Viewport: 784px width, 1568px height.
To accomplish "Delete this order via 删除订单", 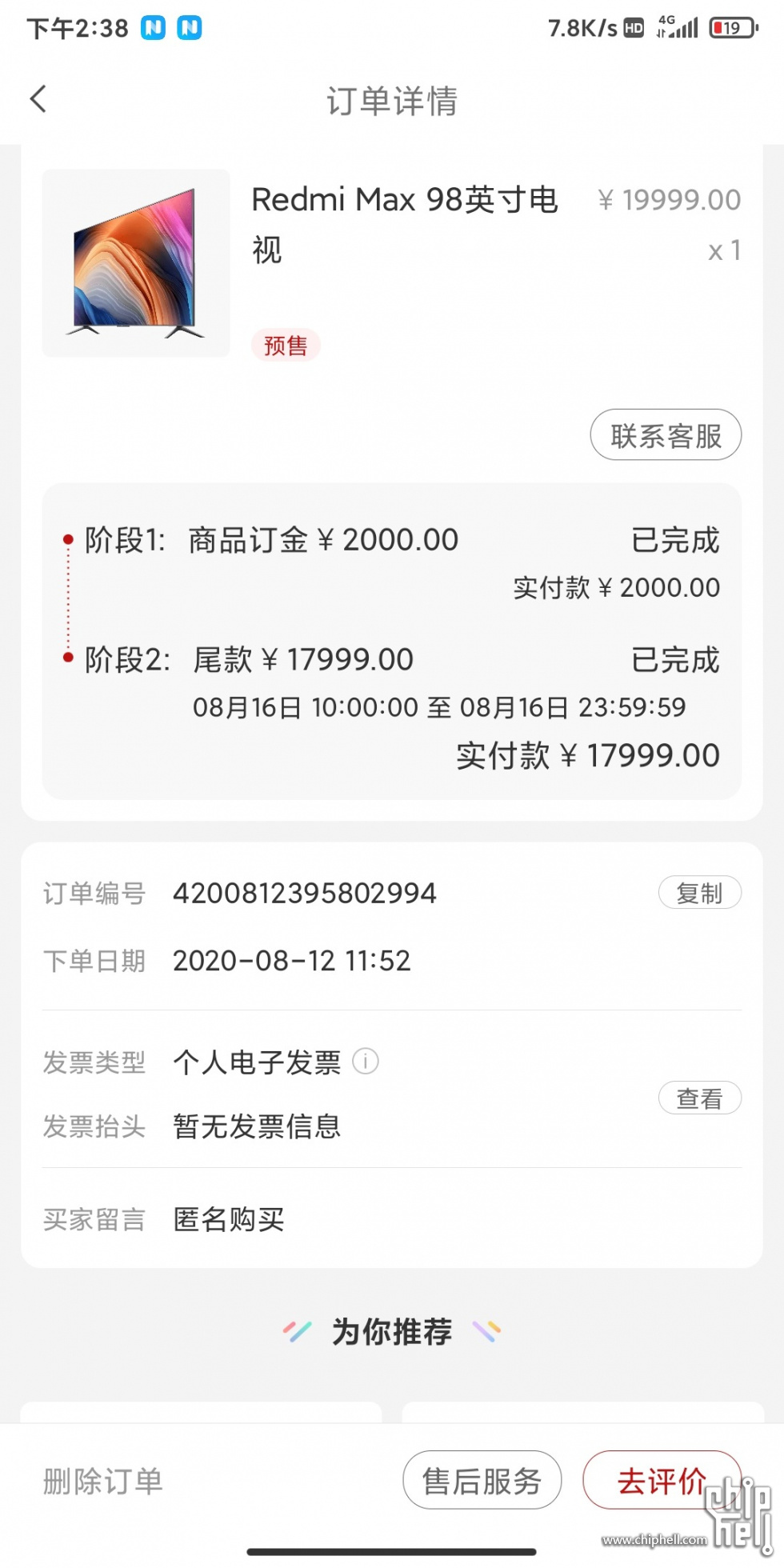I will coord(103,1481).
